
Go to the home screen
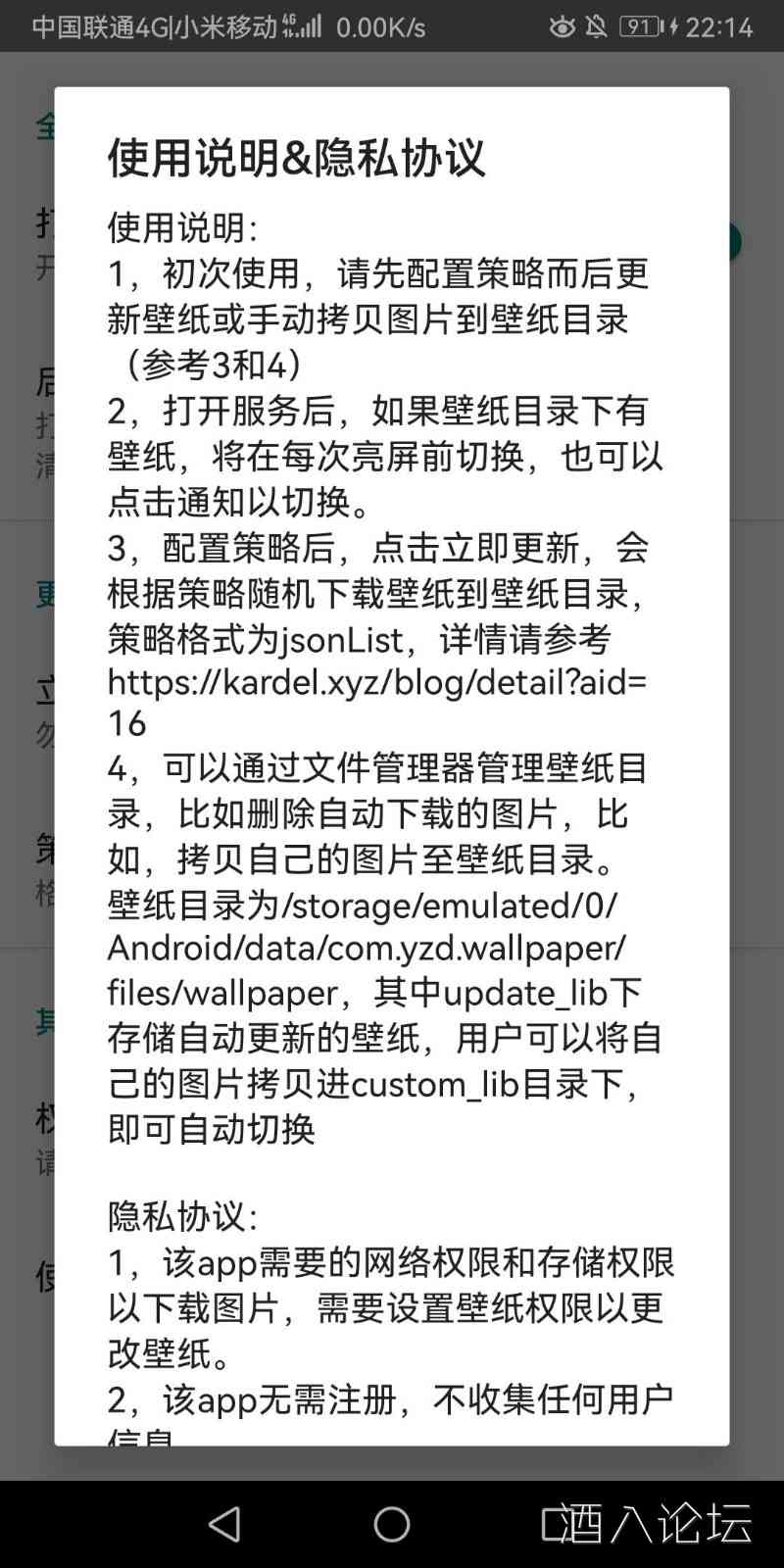(392, 1524)
